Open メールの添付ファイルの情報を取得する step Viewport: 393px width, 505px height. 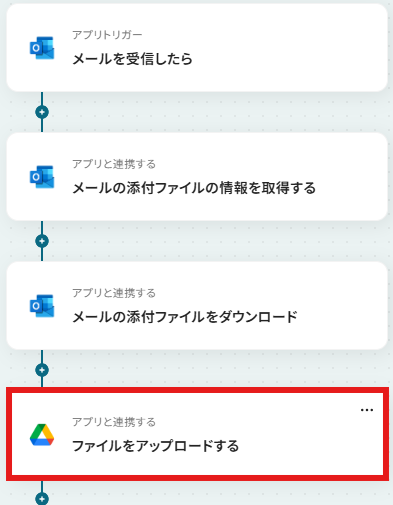197,176
